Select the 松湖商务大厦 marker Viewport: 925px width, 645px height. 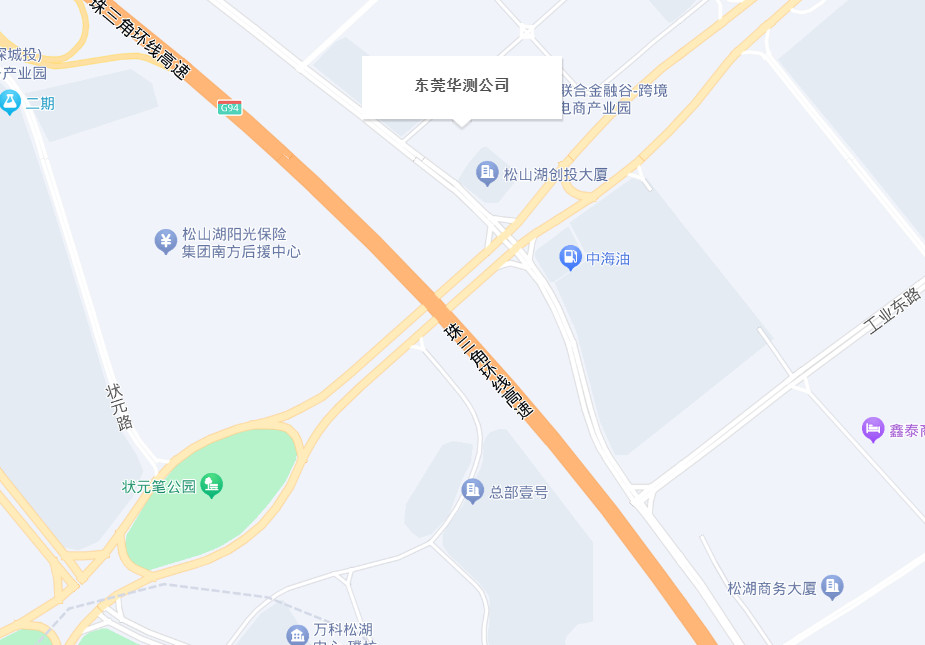coord(832,587)
